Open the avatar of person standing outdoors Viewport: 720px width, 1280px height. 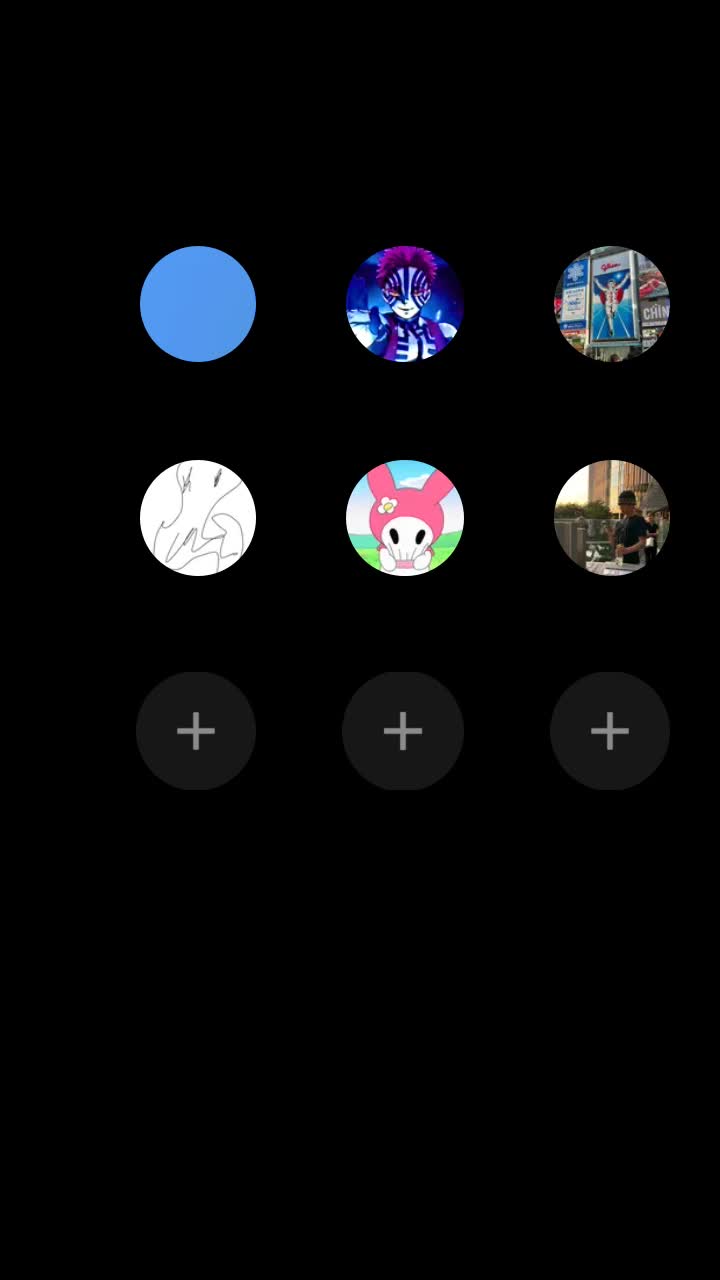tap(612, 518)
